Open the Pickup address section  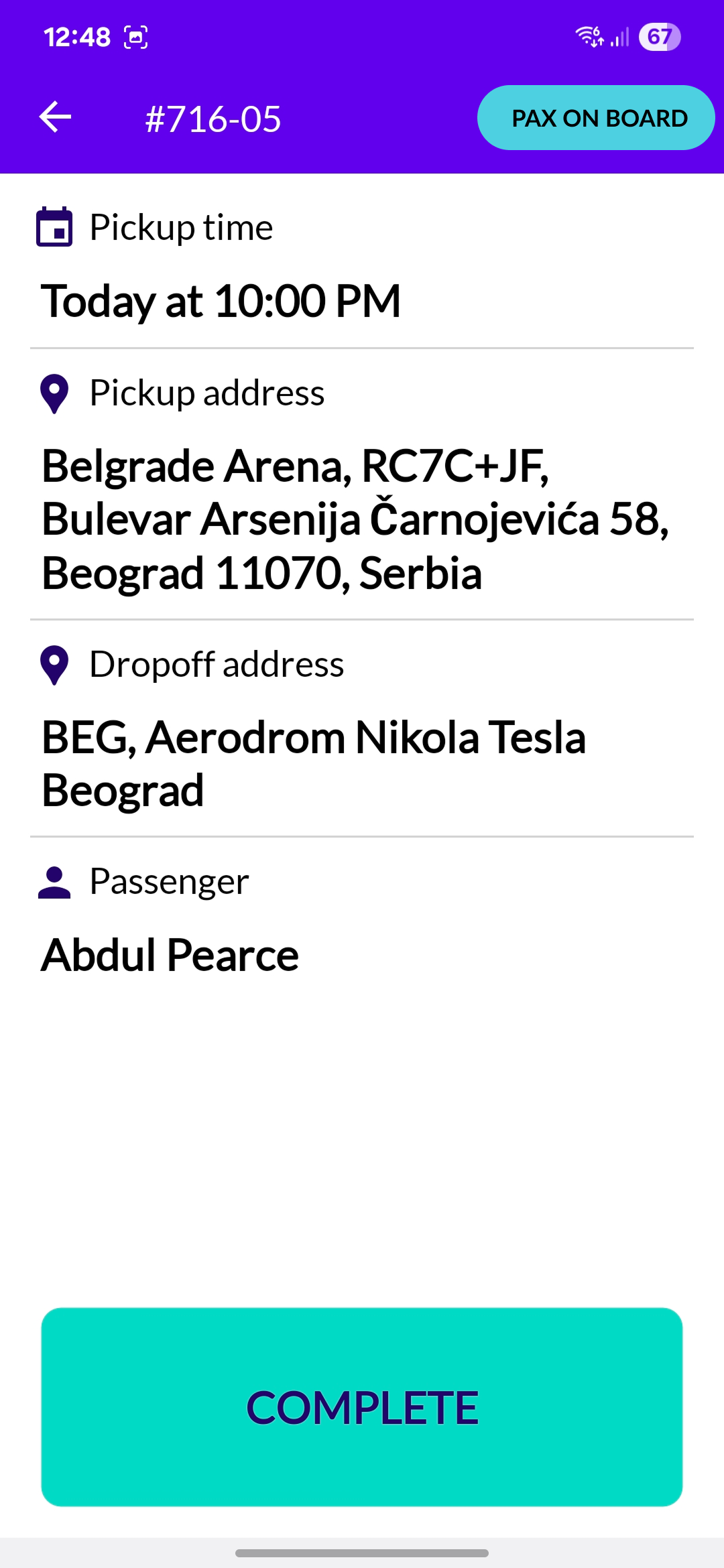tap(206, 393)
